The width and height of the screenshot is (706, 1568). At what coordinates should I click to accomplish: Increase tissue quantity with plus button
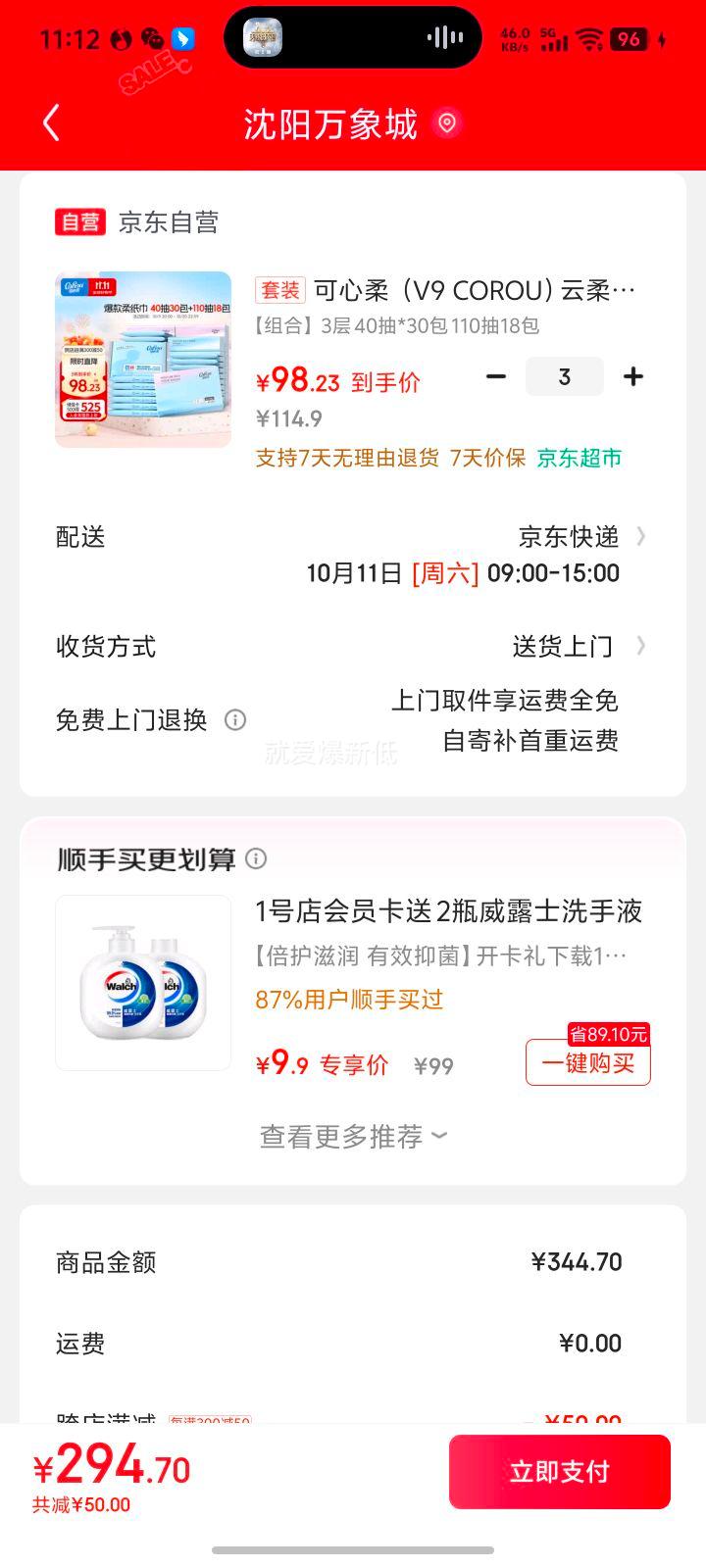(x=633, y=376)
